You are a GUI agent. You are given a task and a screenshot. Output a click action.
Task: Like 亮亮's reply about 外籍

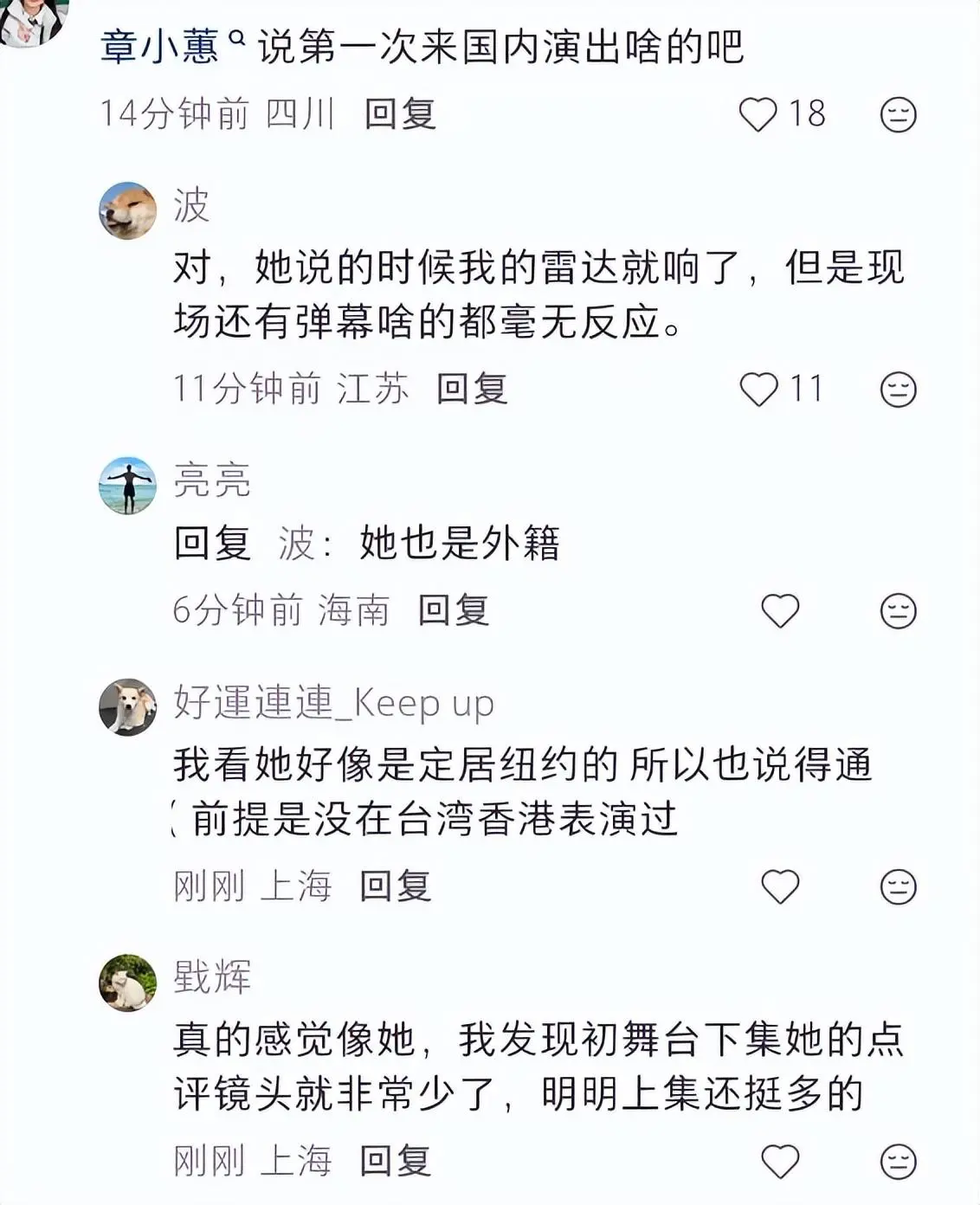pyautogui.click(x=779, y=611)
